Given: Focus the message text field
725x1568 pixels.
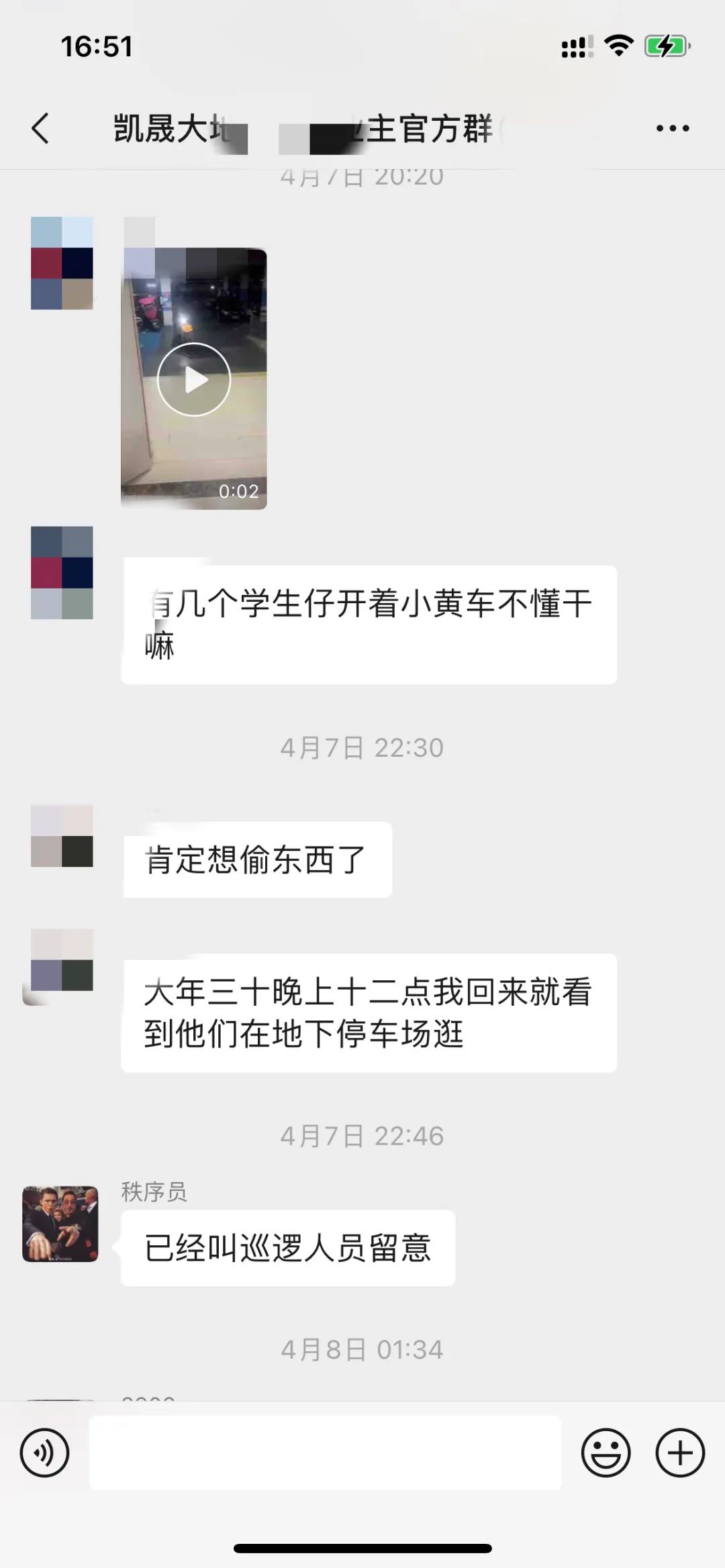Looking at the screenshot, I should click(325, 1453).
